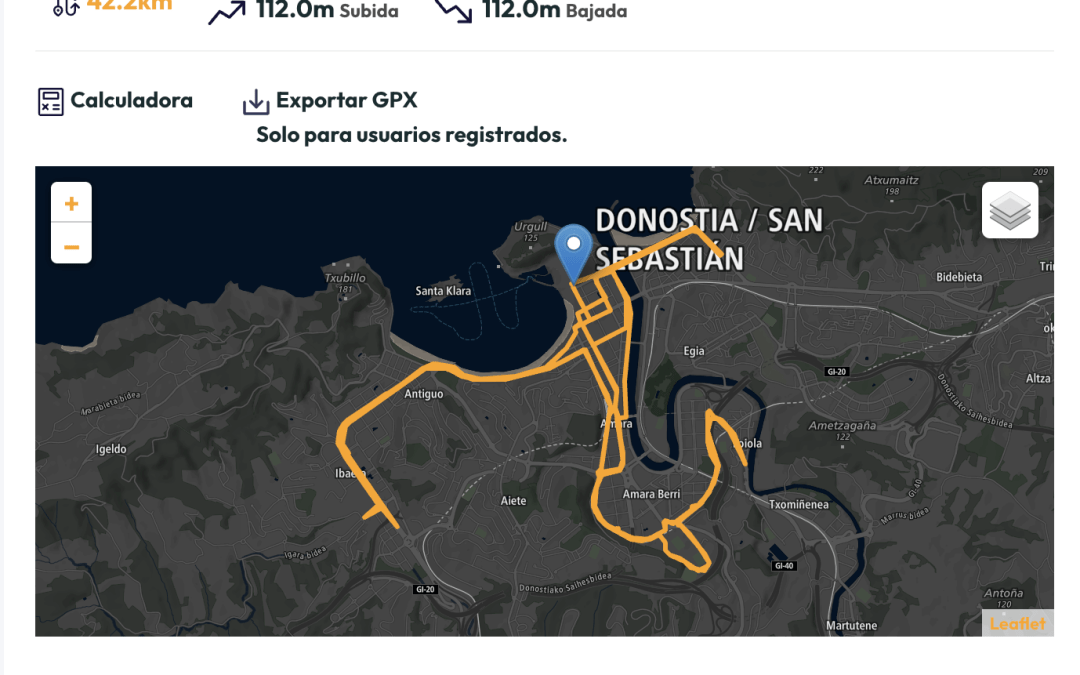The height and width of the screenshot is (675, 1080).
Task: Zoom in on the map
Action: point(71,204)
